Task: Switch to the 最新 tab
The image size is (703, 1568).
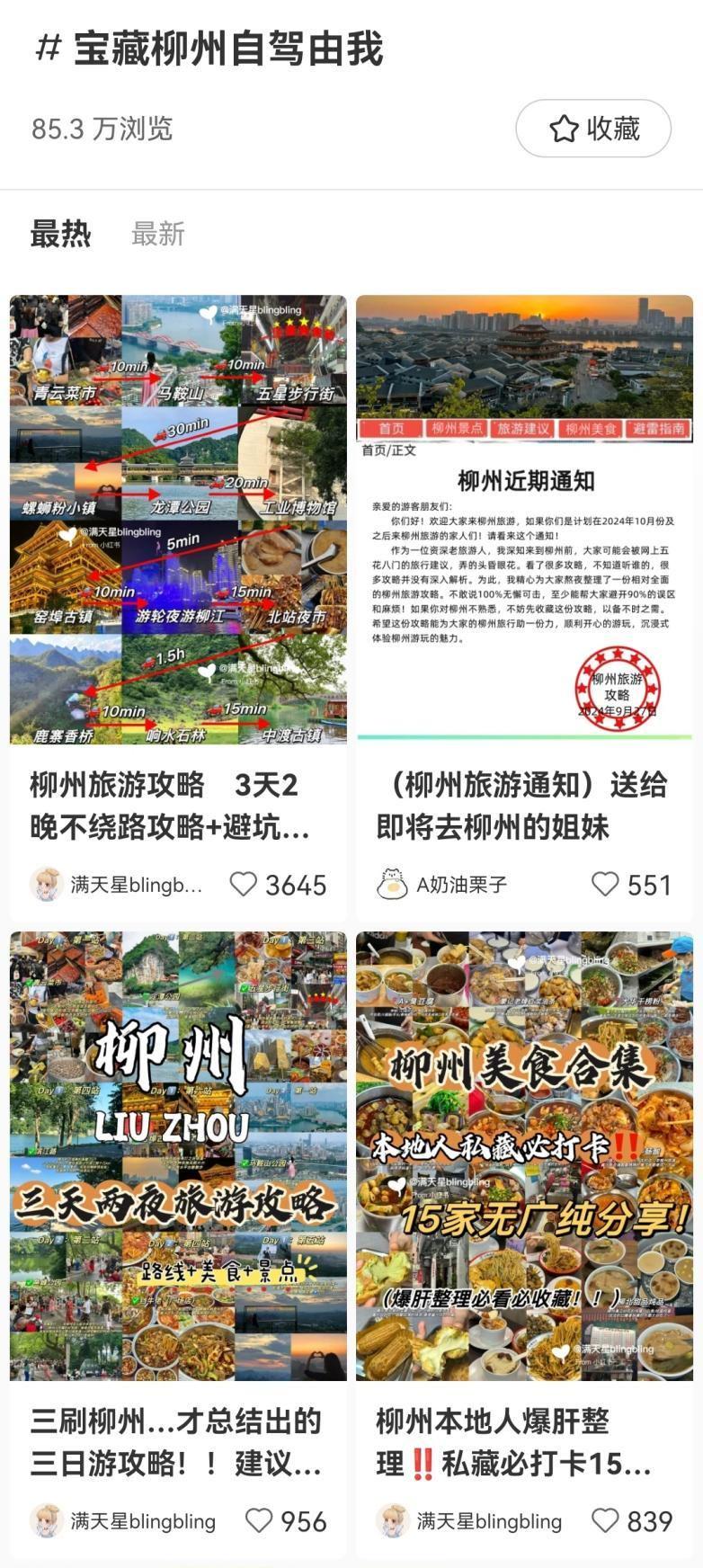Action: click(x=158, y=234)
